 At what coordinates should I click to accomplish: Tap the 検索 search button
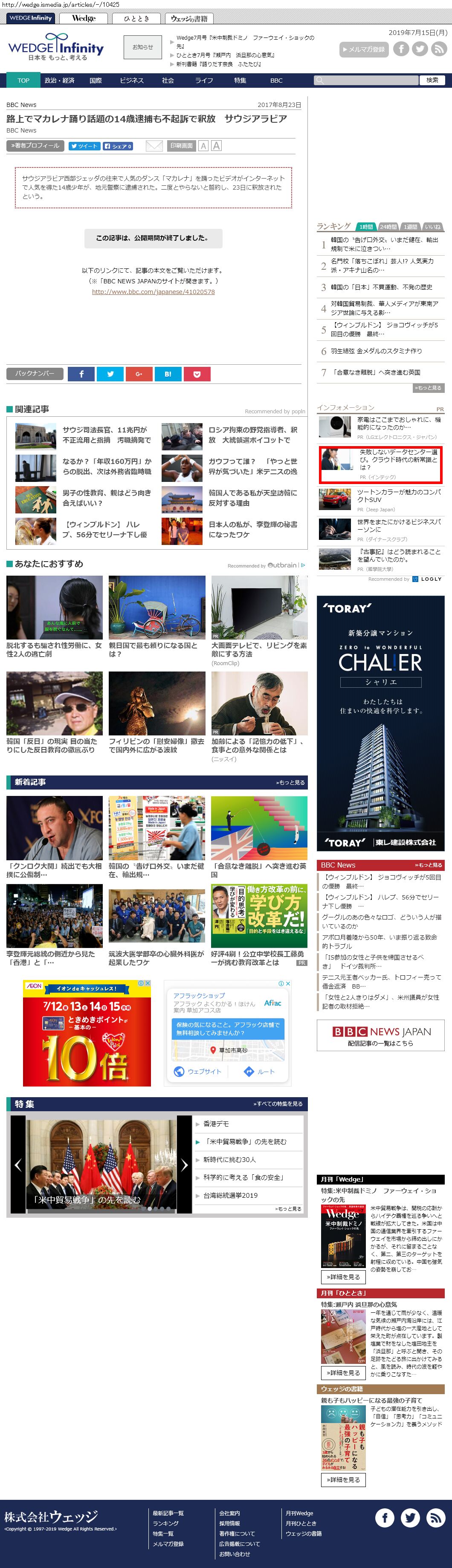(x=432, y=81)
